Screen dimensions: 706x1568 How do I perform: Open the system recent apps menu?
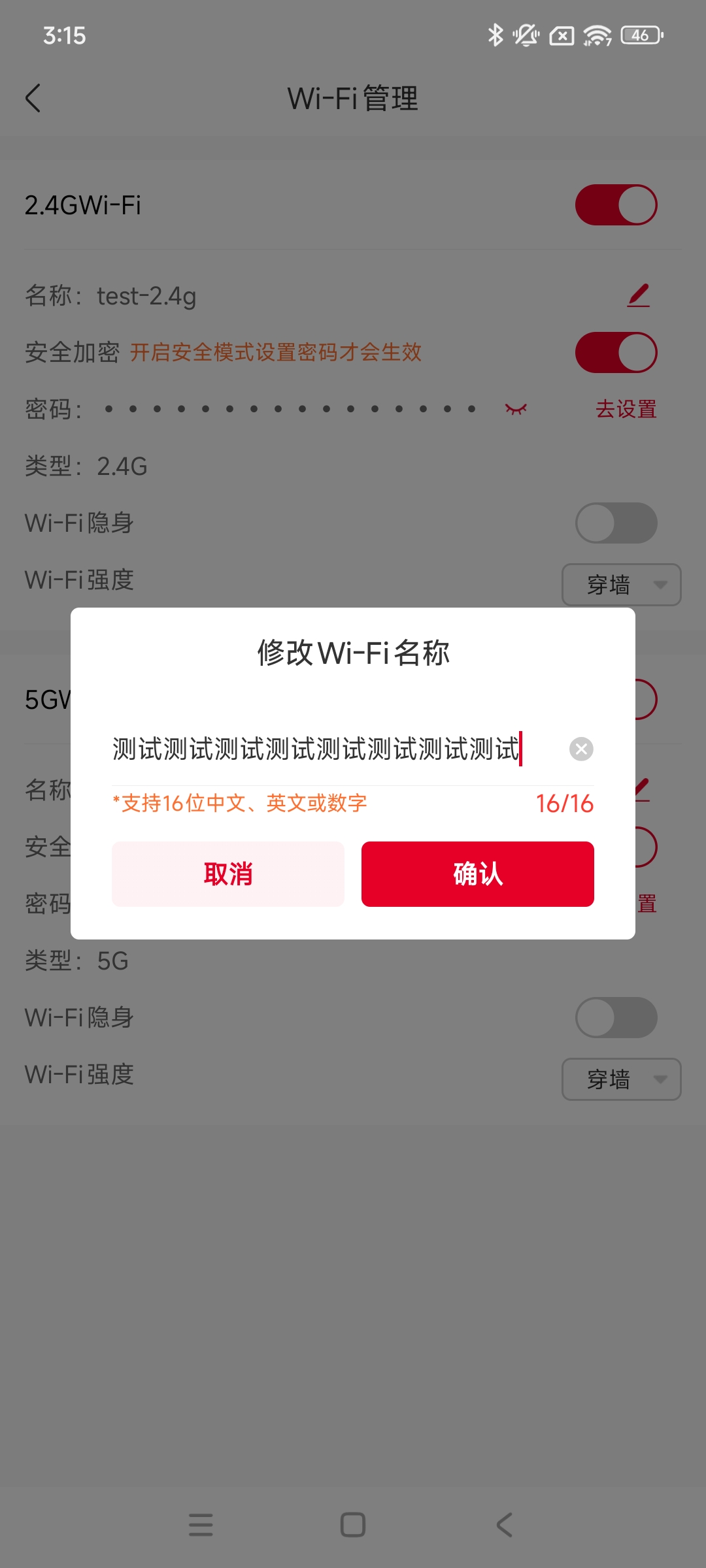201,1525
